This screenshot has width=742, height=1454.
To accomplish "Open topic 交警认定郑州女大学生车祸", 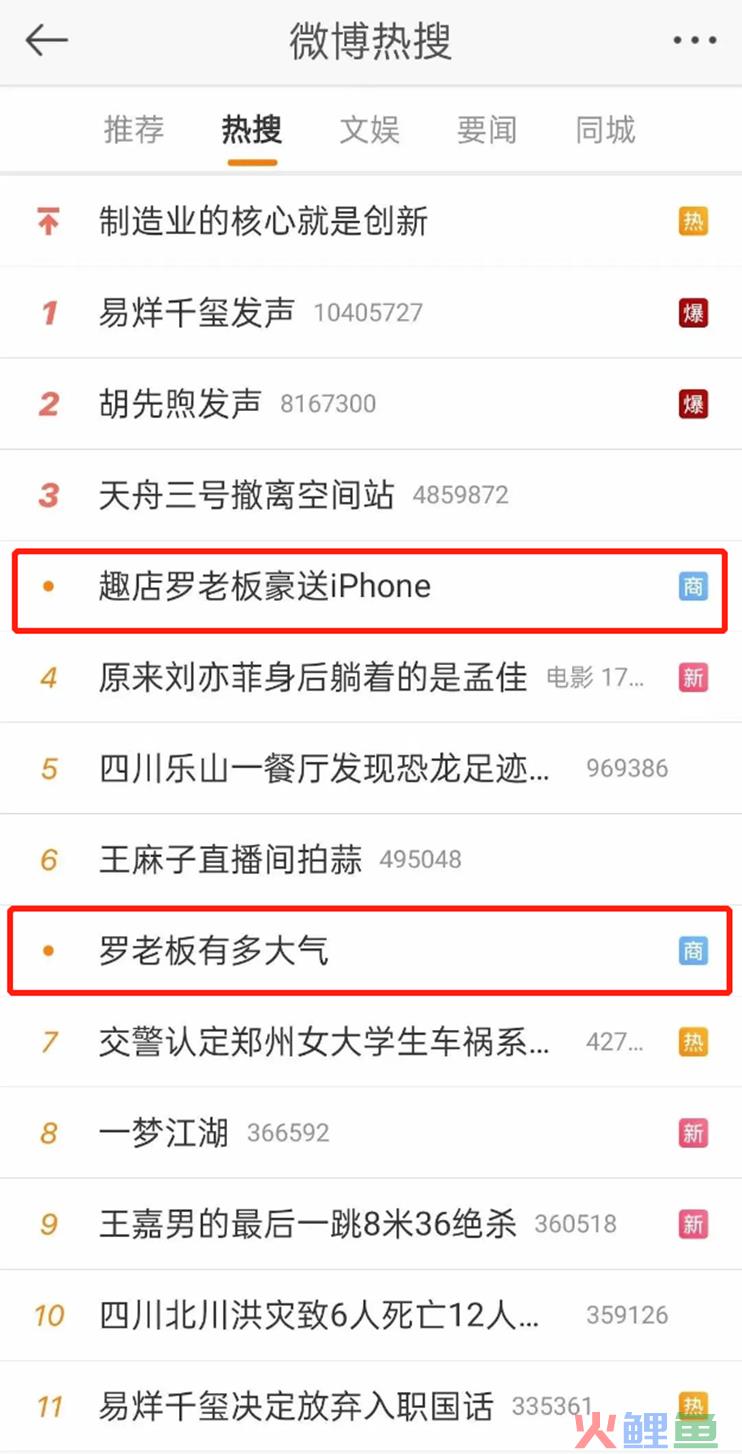I will point(324,1042).
